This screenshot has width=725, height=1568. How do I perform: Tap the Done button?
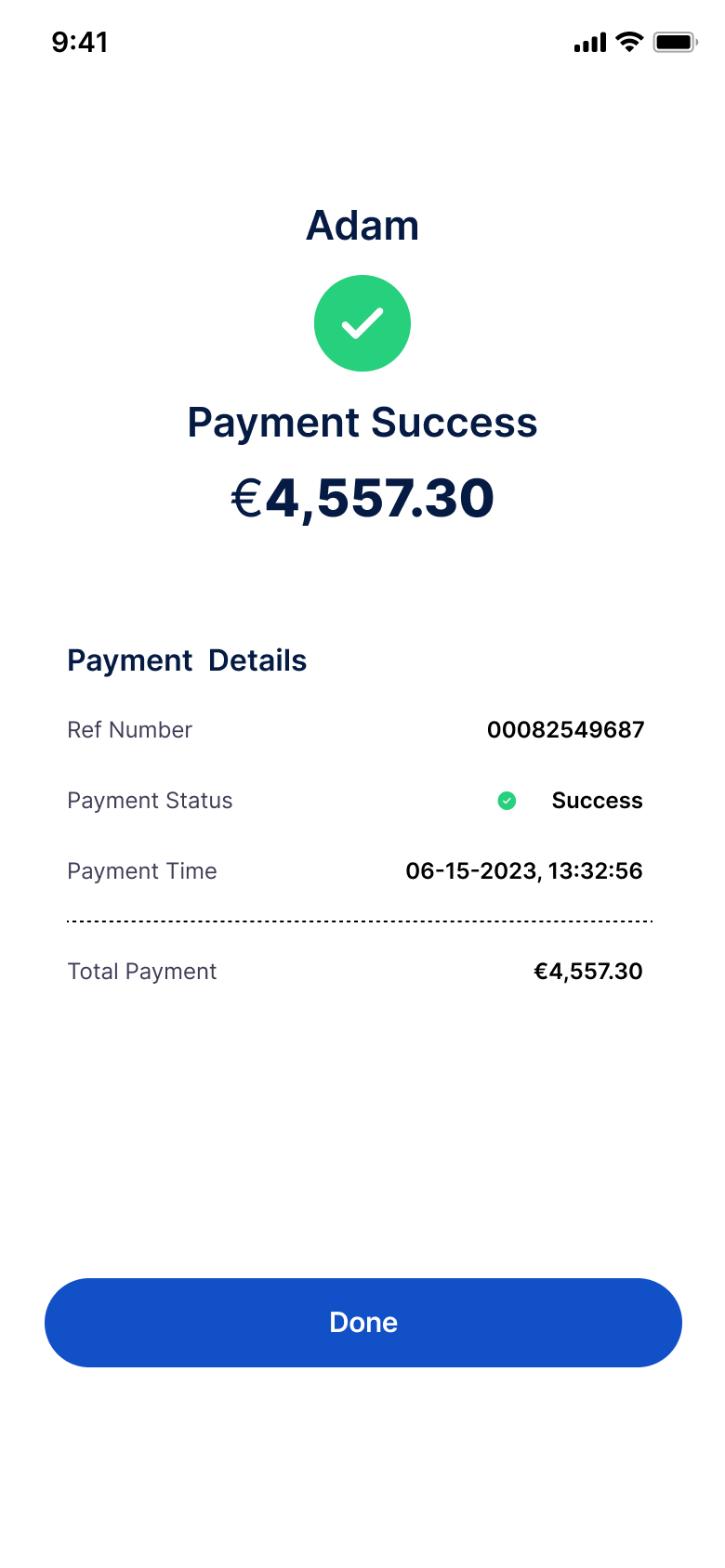pos(362,1322)
